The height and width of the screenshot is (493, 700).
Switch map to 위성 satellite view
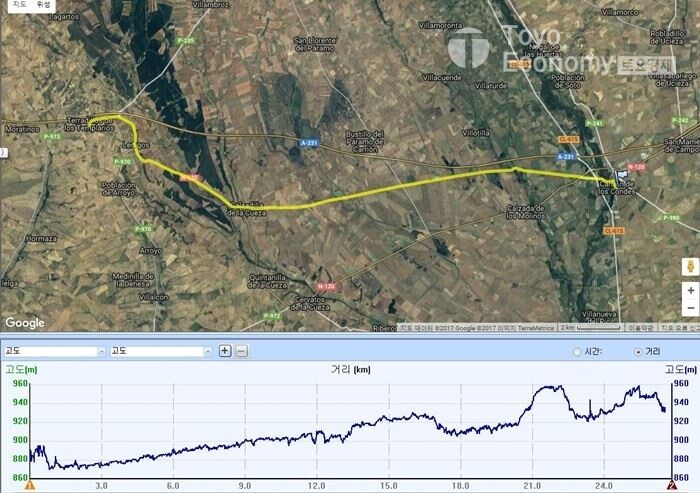pyautogui.click(x=42, y=5)
